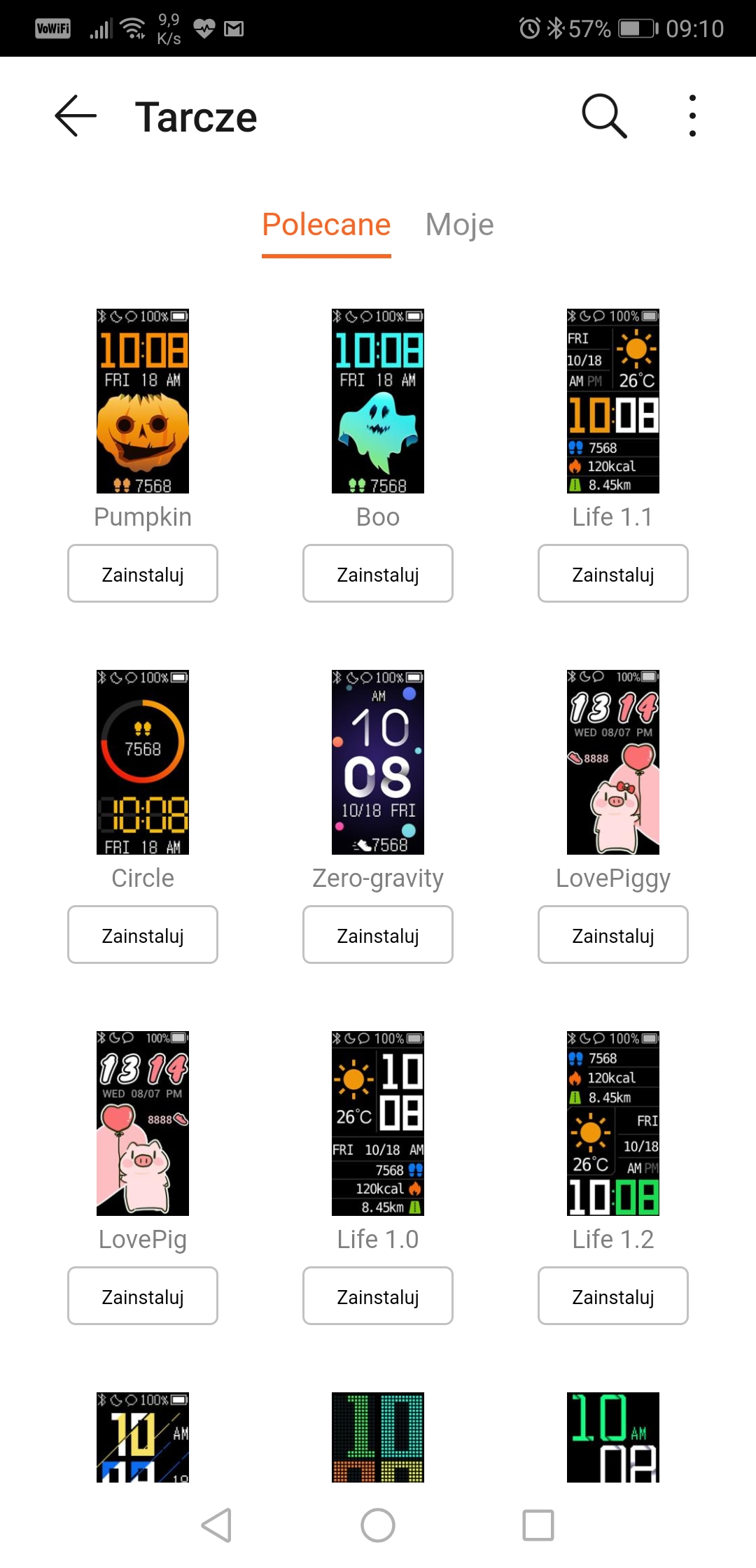Open recent apps with the square button
Screen dimensions: 756x1568
click(x=538, y=1525)
